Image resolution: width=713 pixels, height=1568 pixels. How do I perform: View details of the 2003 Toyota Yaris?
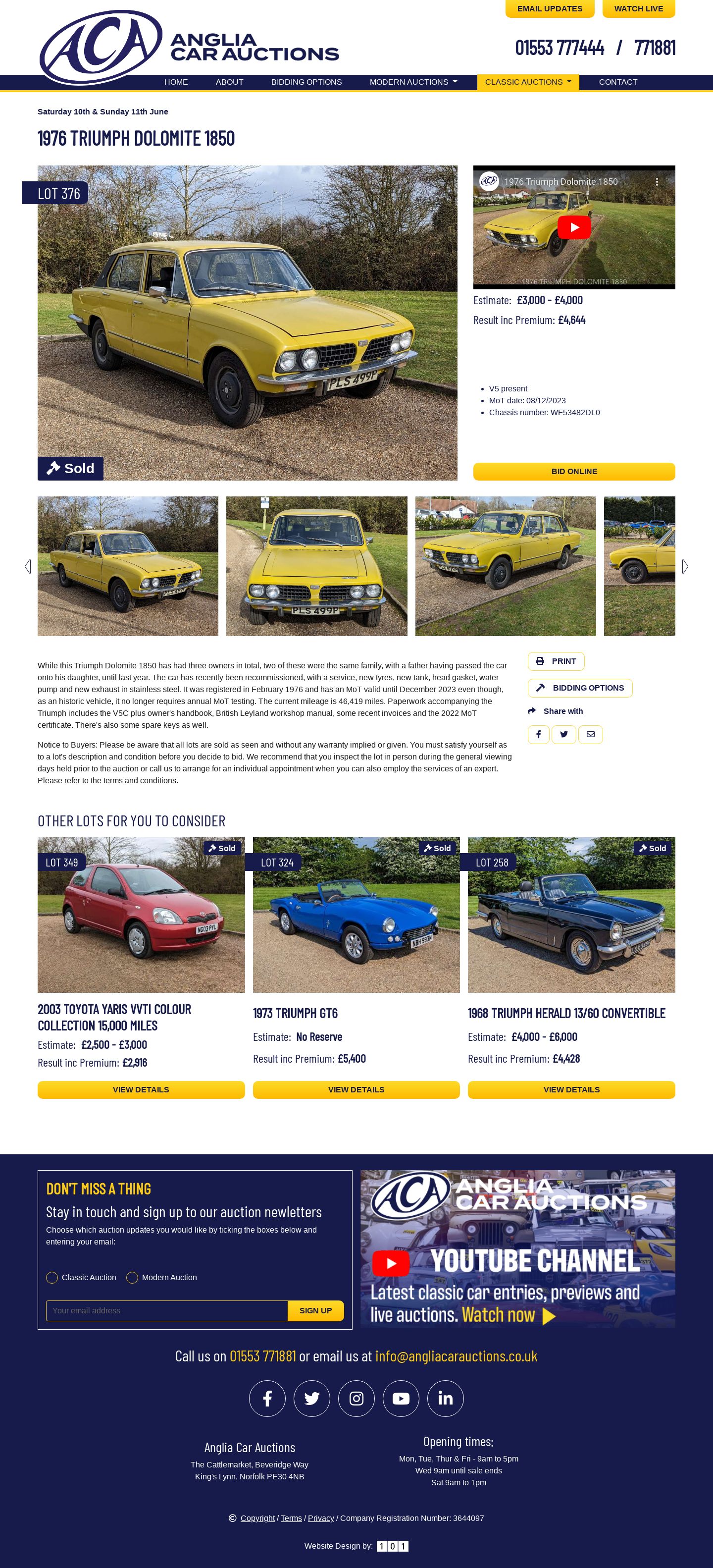(141, 1089)
